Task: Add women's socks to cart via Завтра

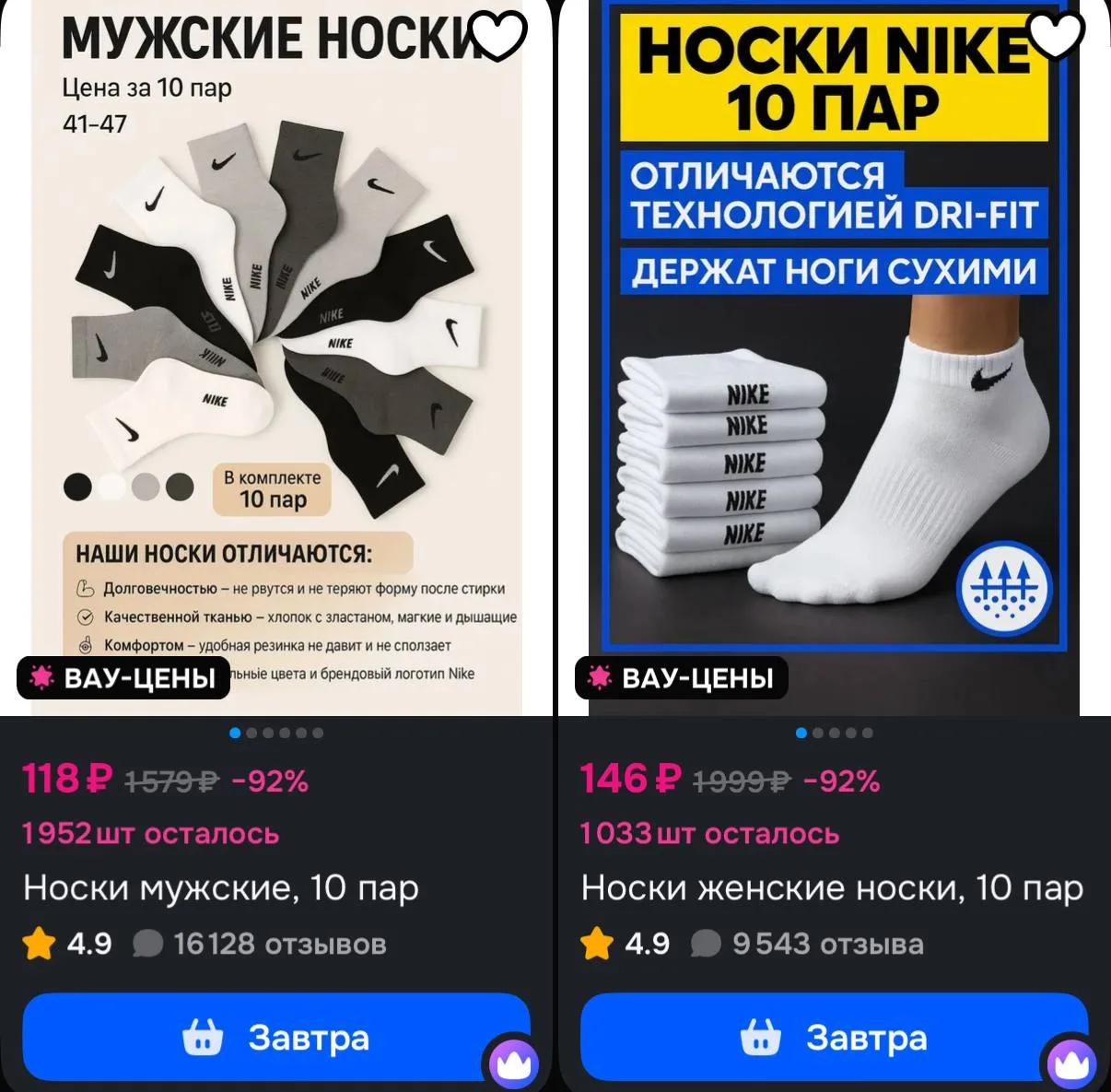Action: pos(834,1038)
